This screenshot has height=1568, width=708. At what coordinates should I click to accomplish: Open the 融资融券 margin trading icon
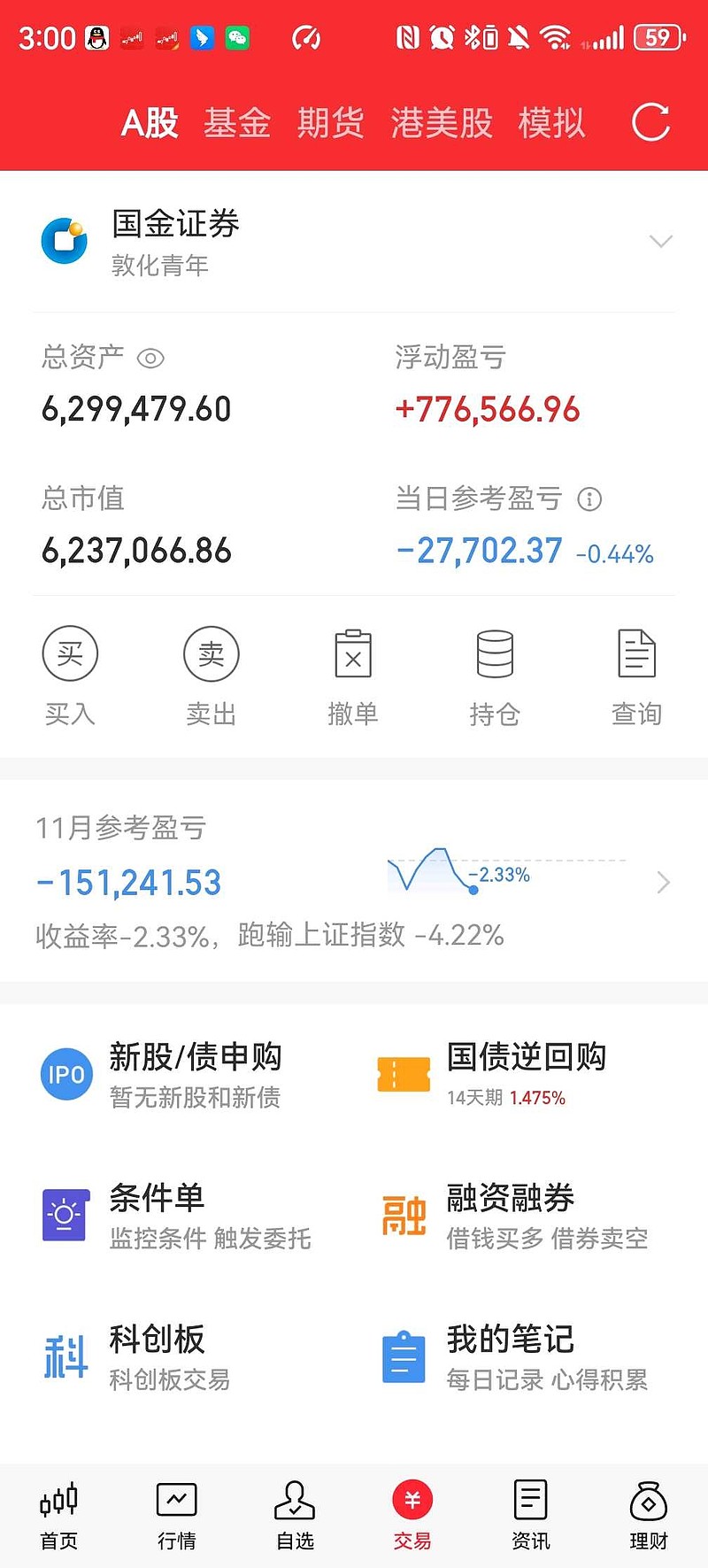pyautogui.click(x=403, y=1215)
